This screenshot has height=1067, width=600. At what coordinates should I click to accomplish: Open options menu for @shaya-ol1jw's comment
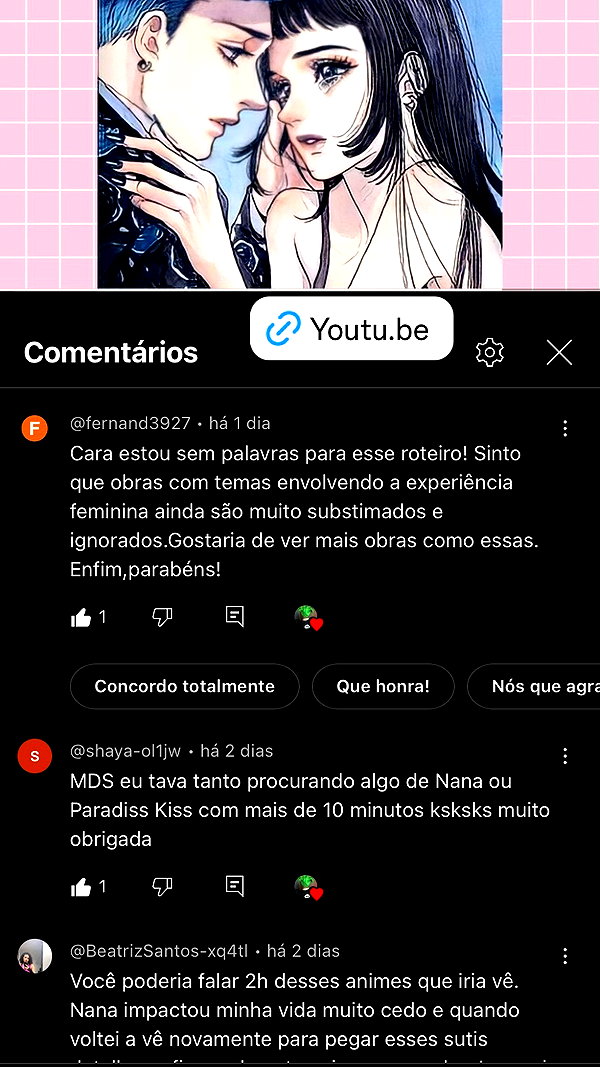click(x=565, y=755)
